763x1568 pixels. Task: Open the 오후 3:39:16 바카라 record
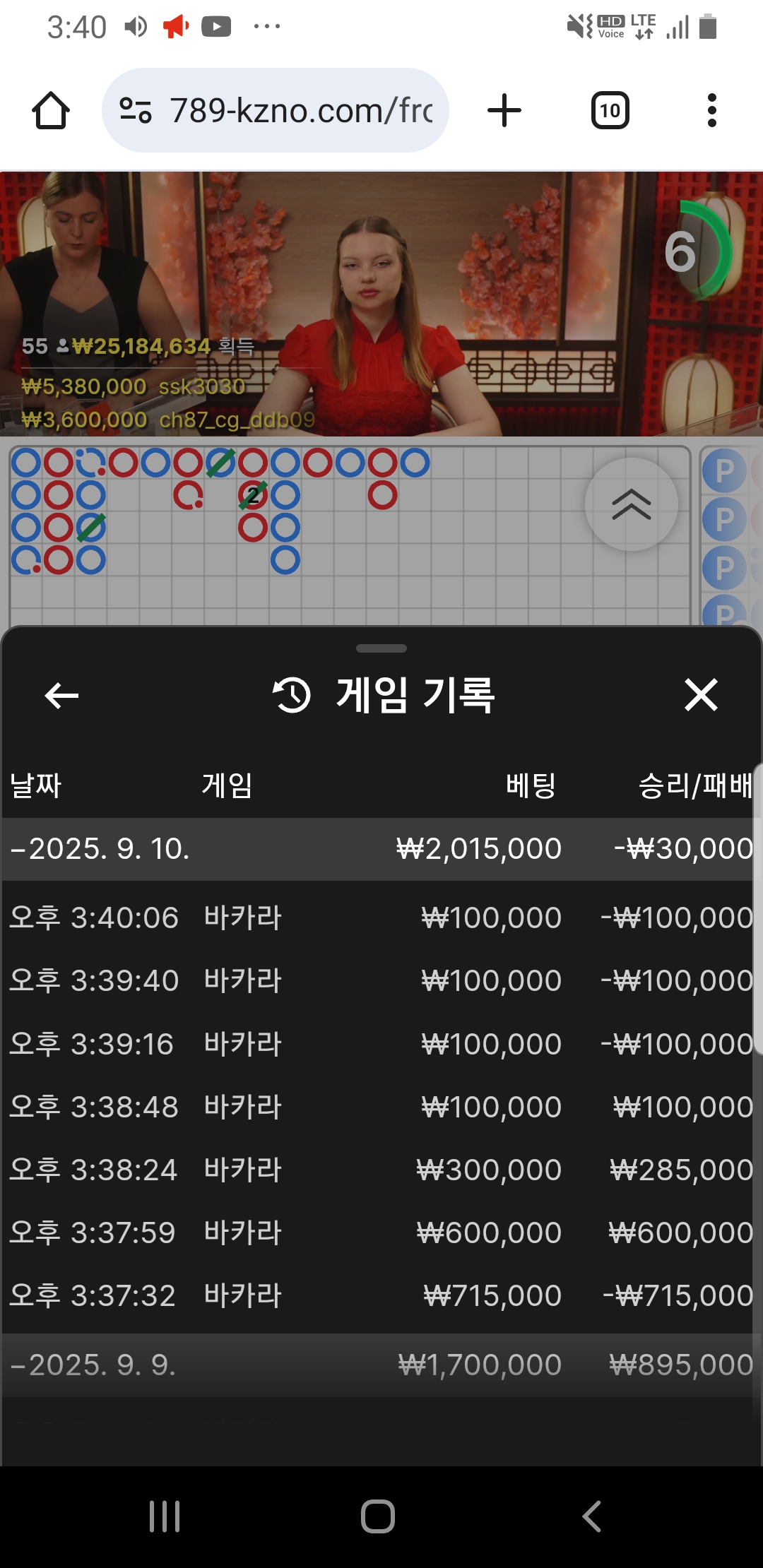coord(378,1044)
